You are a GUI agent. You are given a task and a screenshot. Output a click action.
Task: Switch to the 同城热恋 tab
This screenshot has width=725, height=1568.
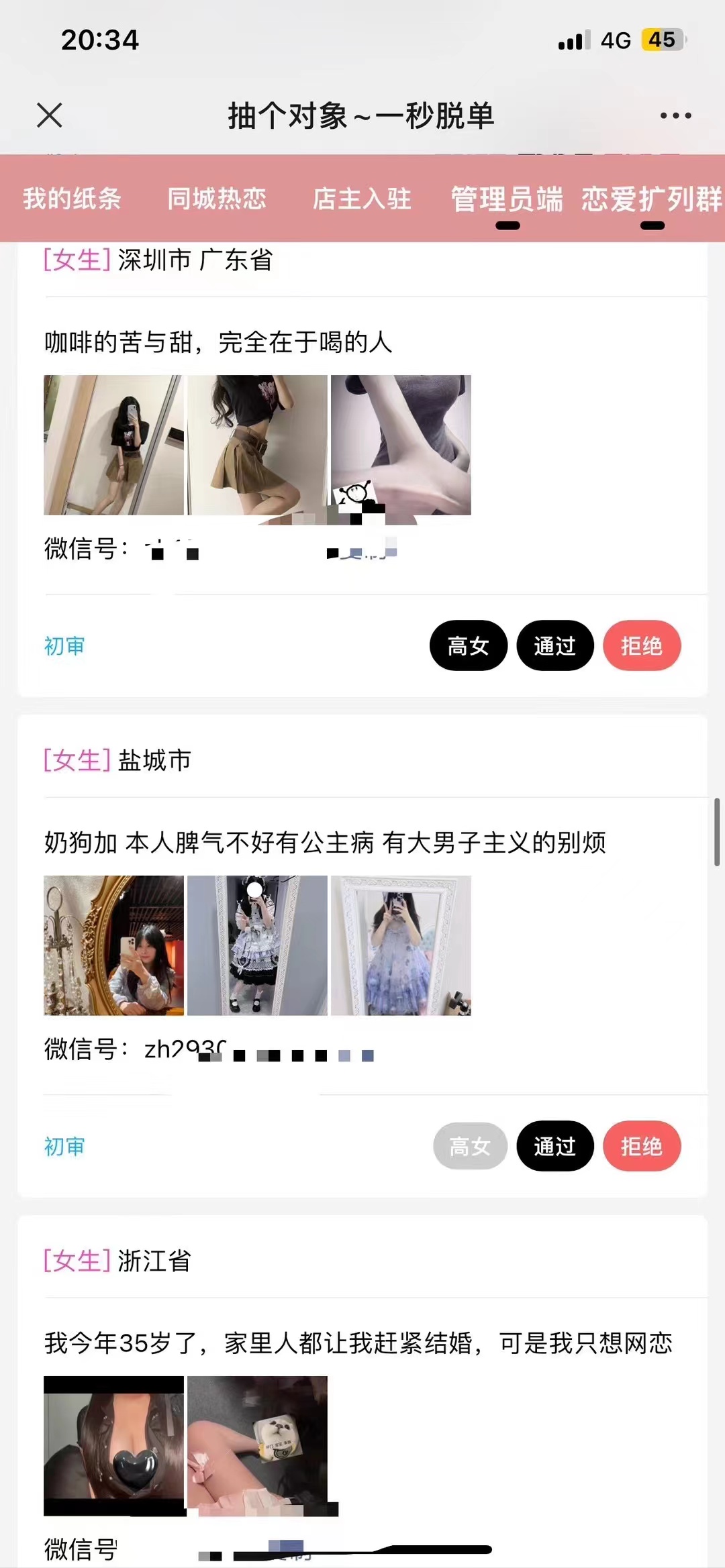217,199
